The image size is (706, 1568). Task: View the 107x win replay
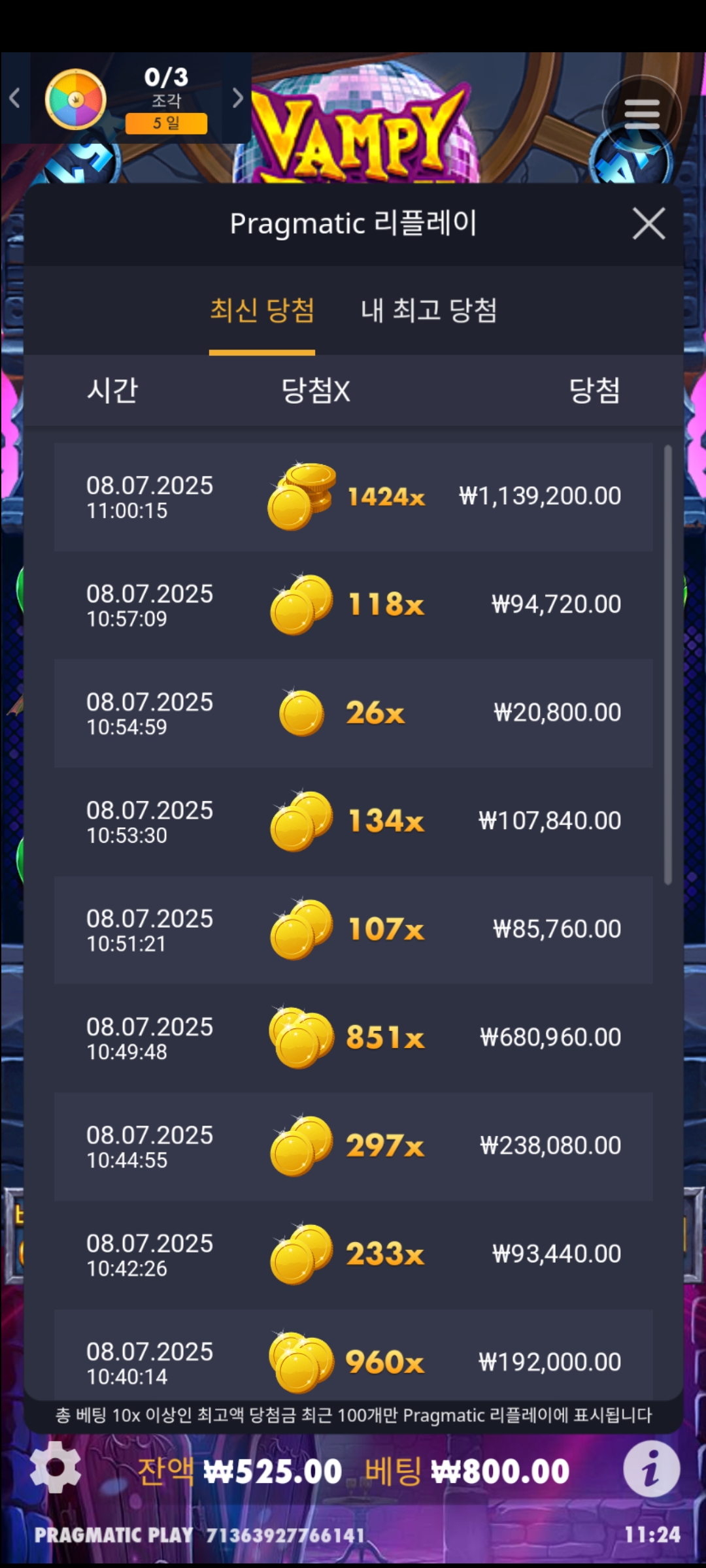[x=353, y=930]
